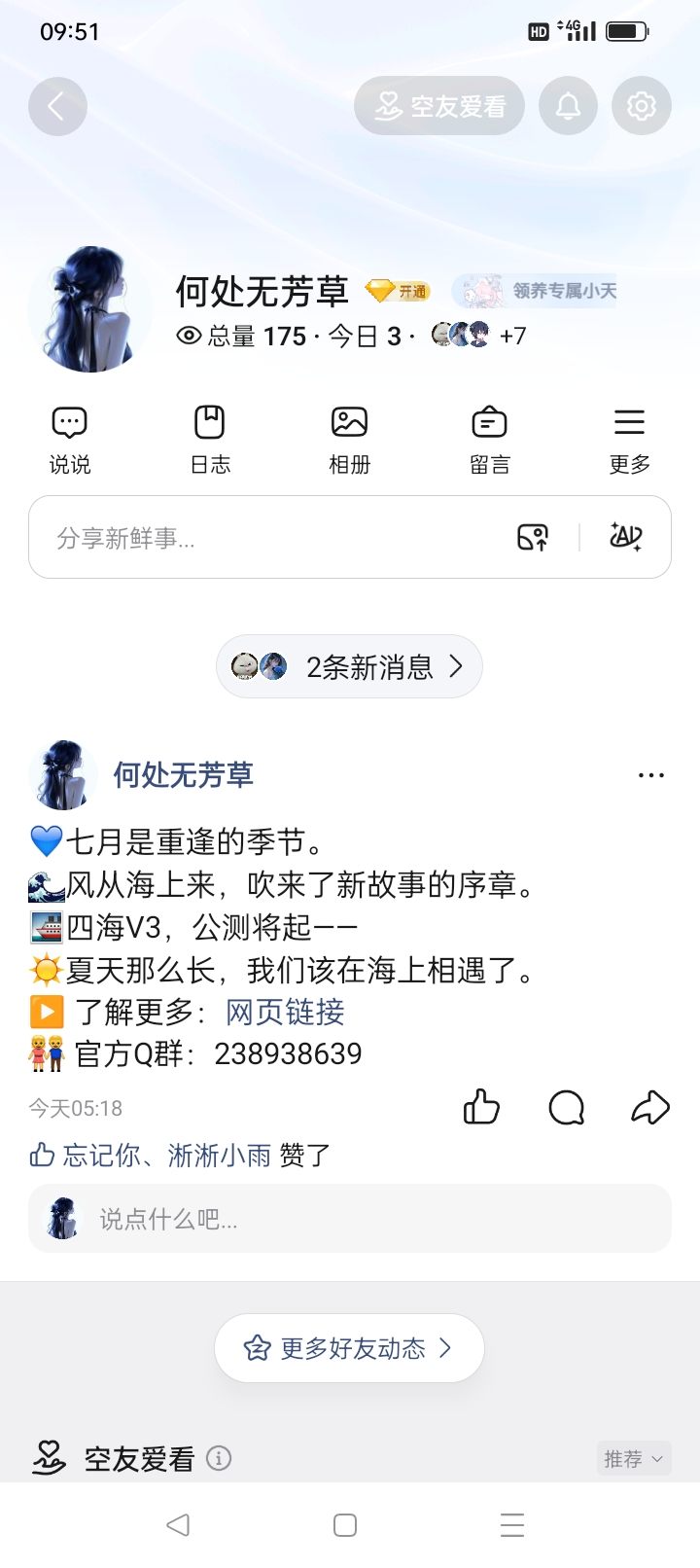Open the 日志 section
Screen dimensions: 700x1568
click(210, 441)
